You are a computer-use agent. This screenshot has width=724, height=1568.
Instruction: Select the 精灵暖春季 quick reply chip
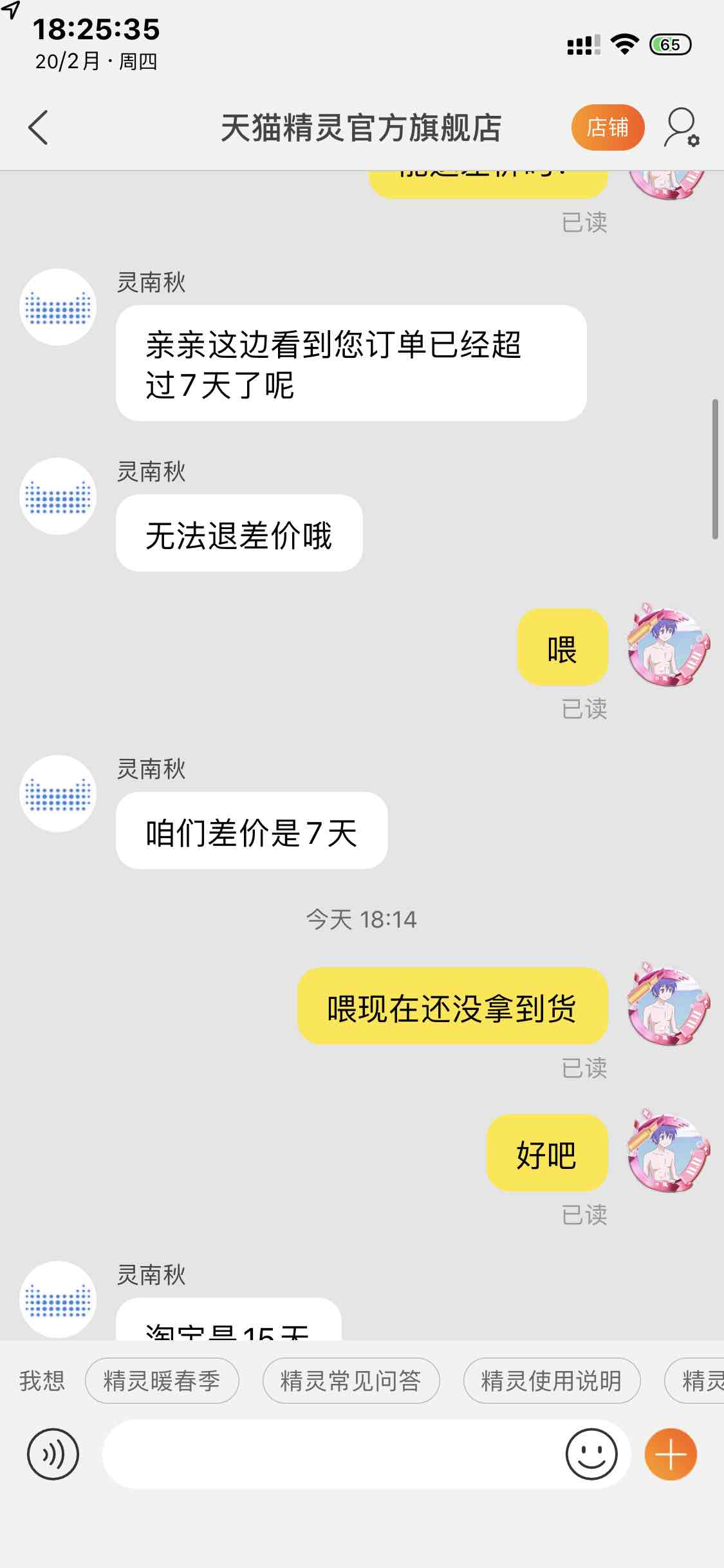coord(162,1380)
